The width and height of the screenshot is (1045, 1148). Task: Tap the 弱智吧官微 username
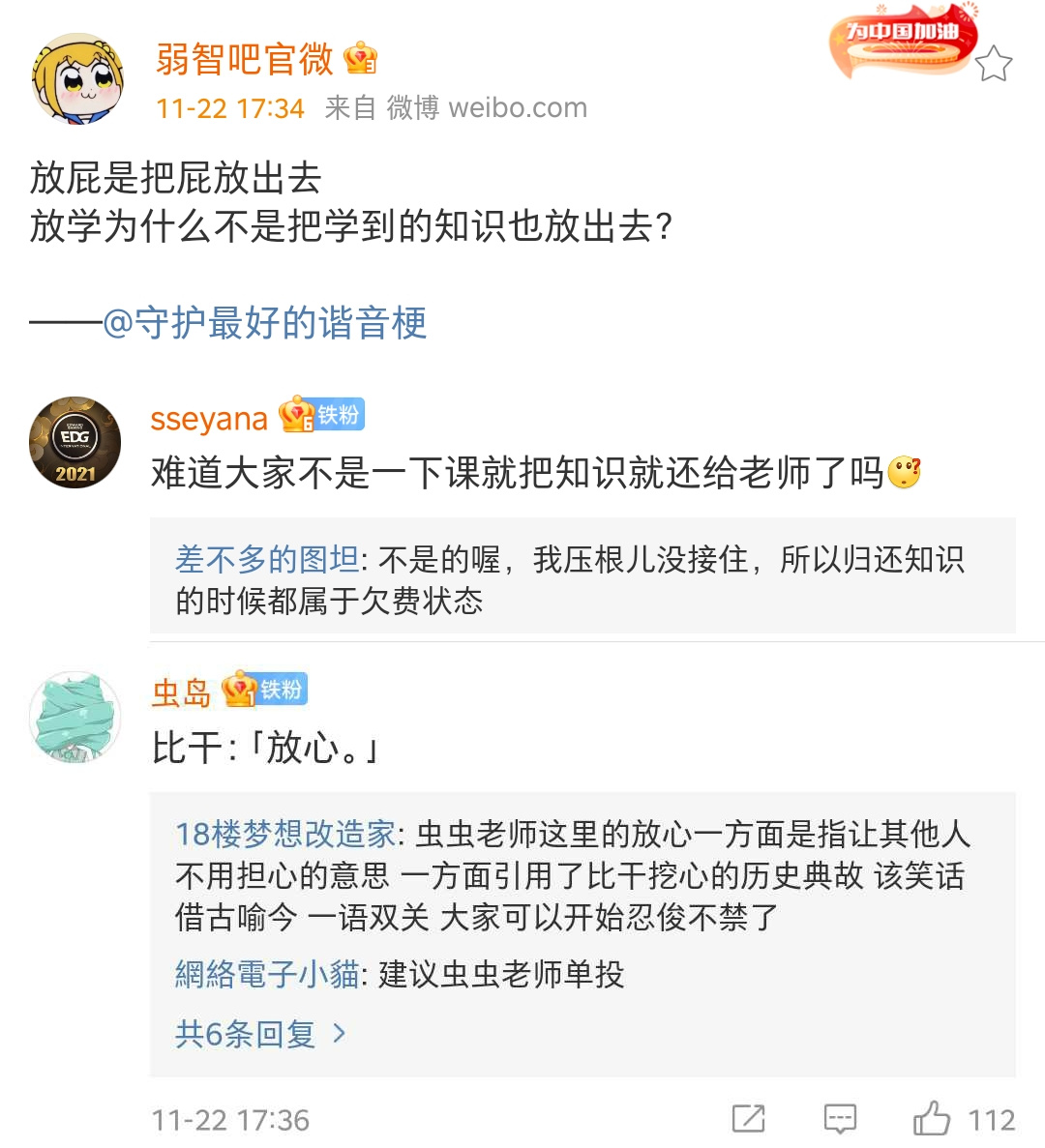[244, 59]
